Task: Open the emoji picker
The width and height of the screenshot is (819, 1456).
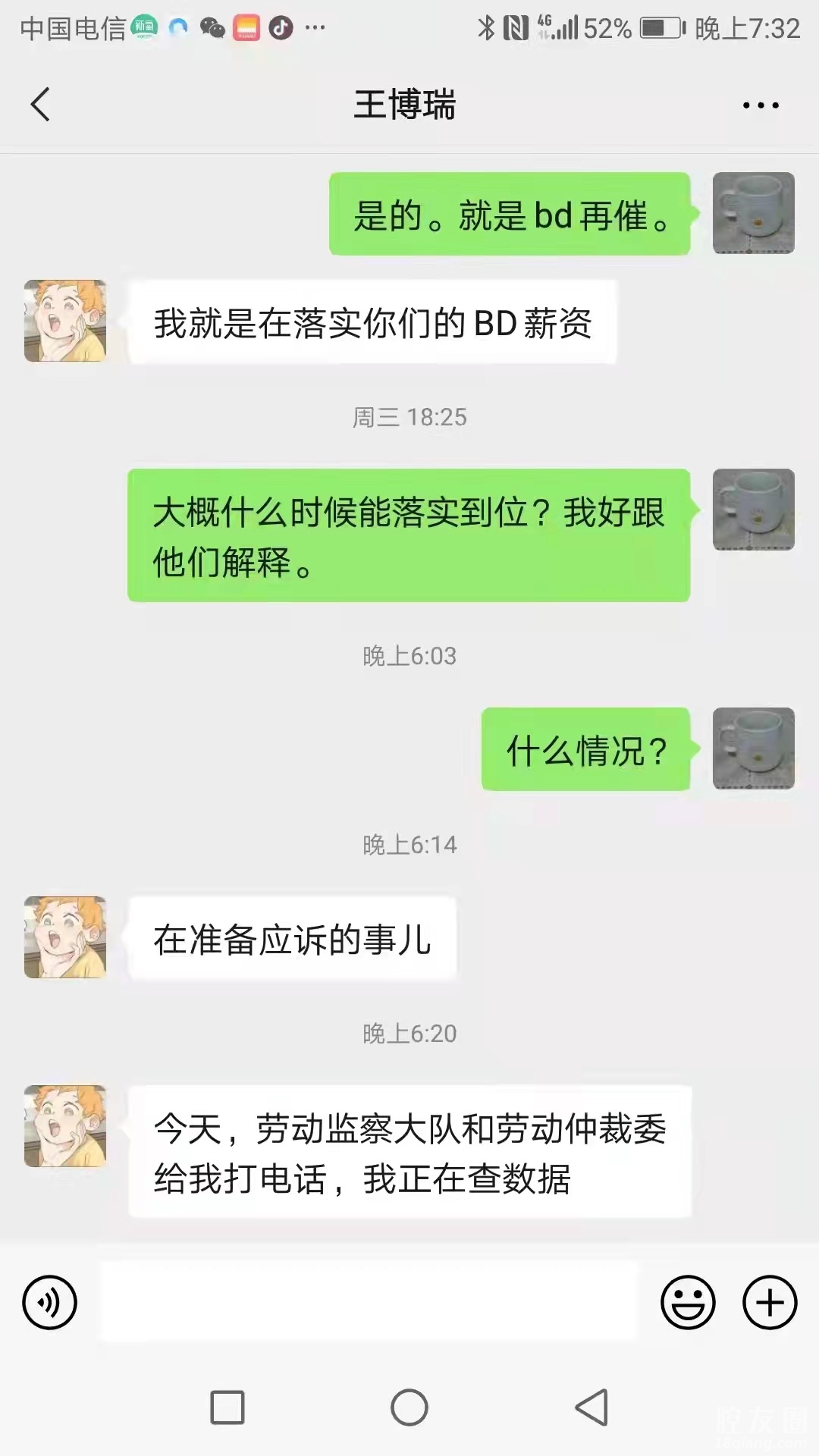Action: (688, 1303)
